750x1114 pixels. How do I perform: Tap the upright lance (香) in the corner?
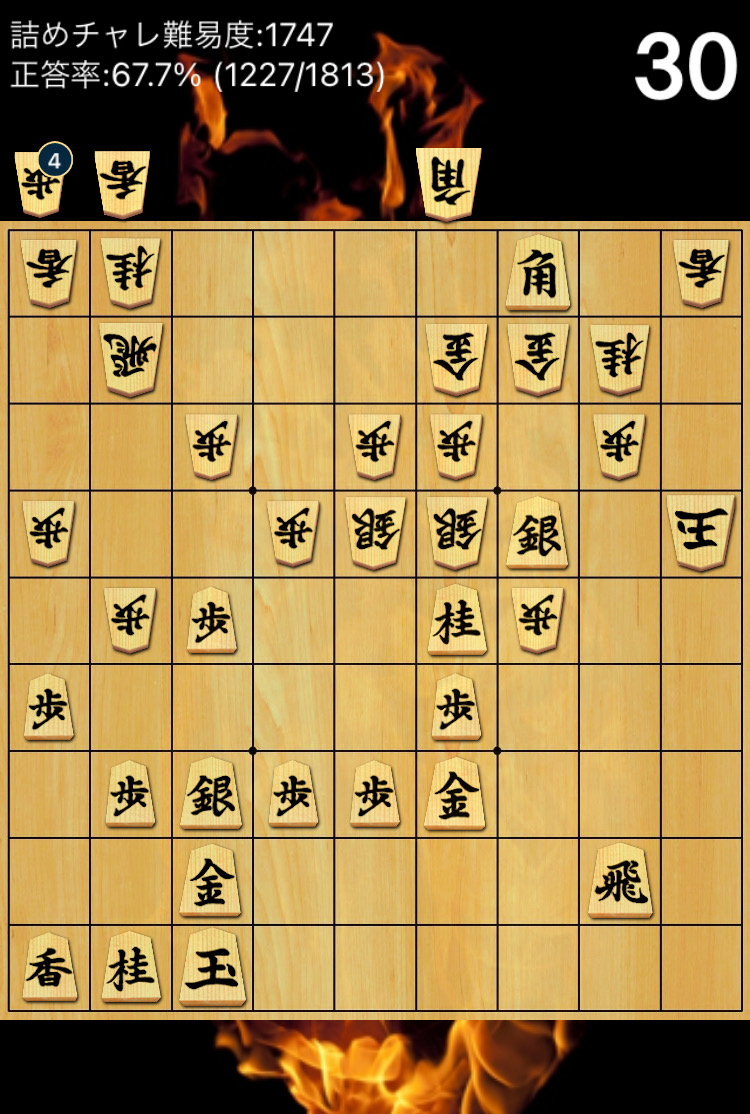[x=49, y=968]
